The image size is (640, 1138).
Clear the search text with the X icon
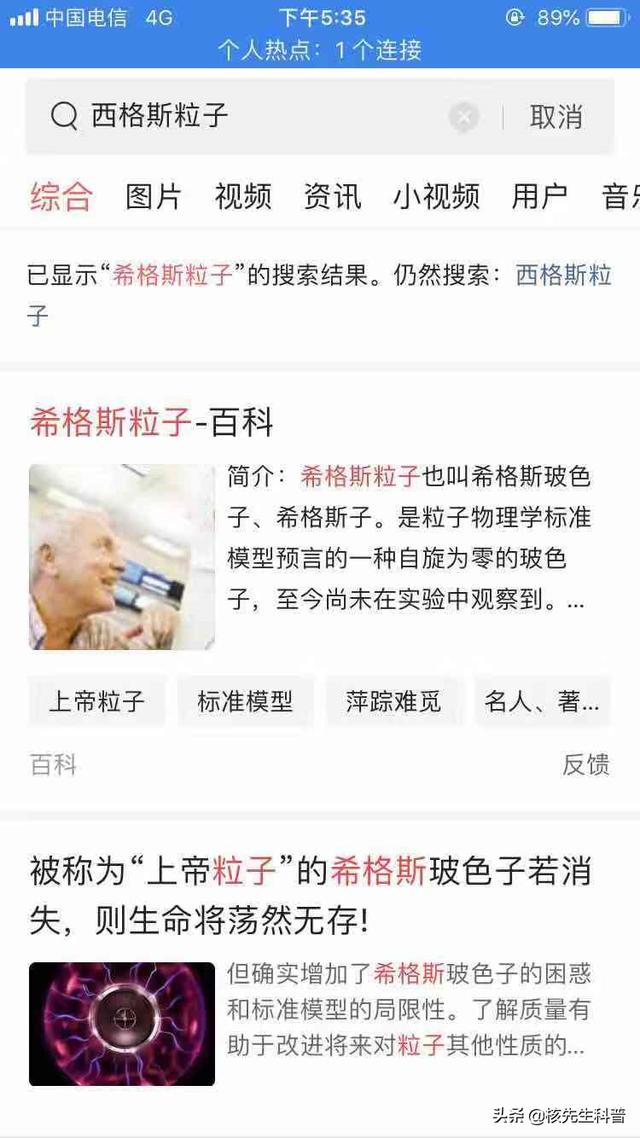[464, 118]
